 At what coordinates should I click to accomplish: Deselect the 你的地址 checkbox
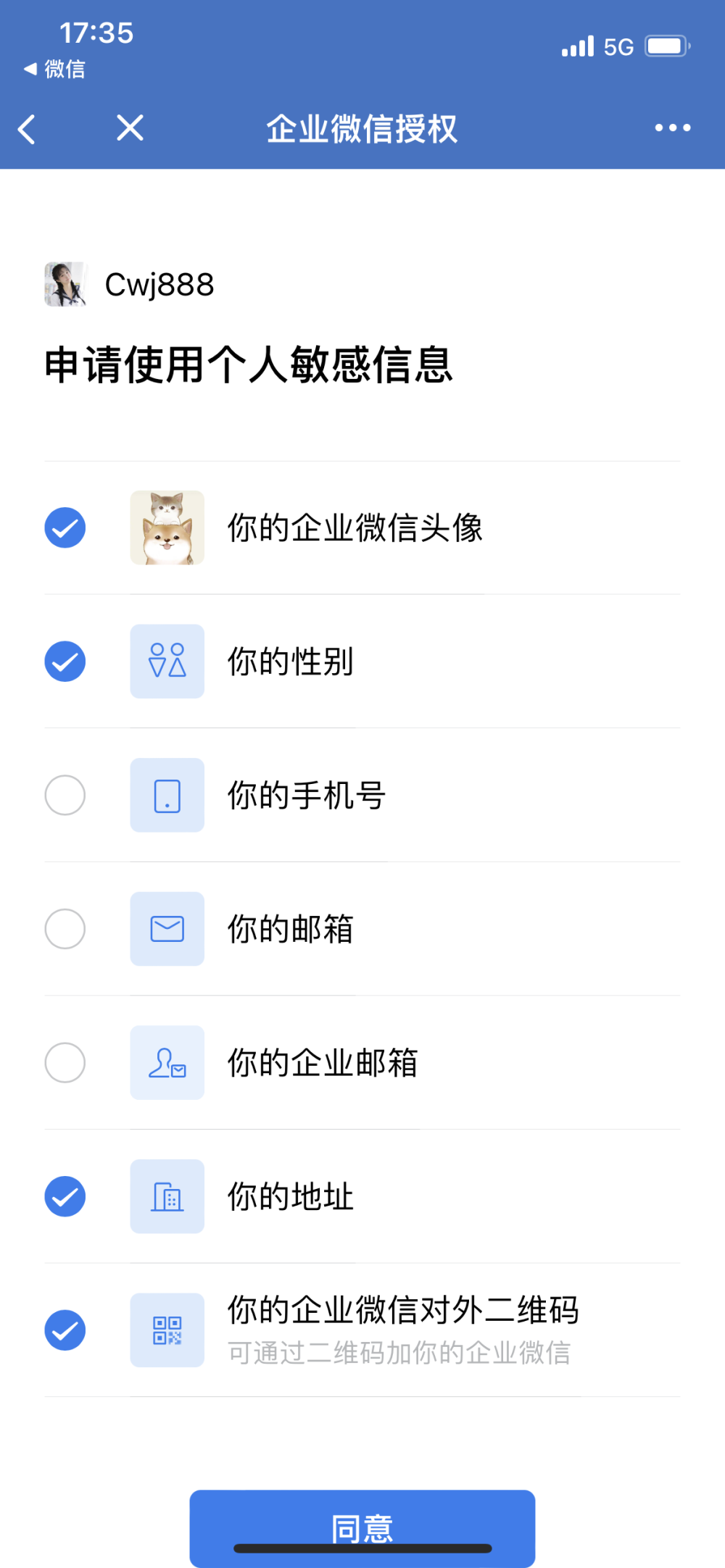click(65, 1196)
